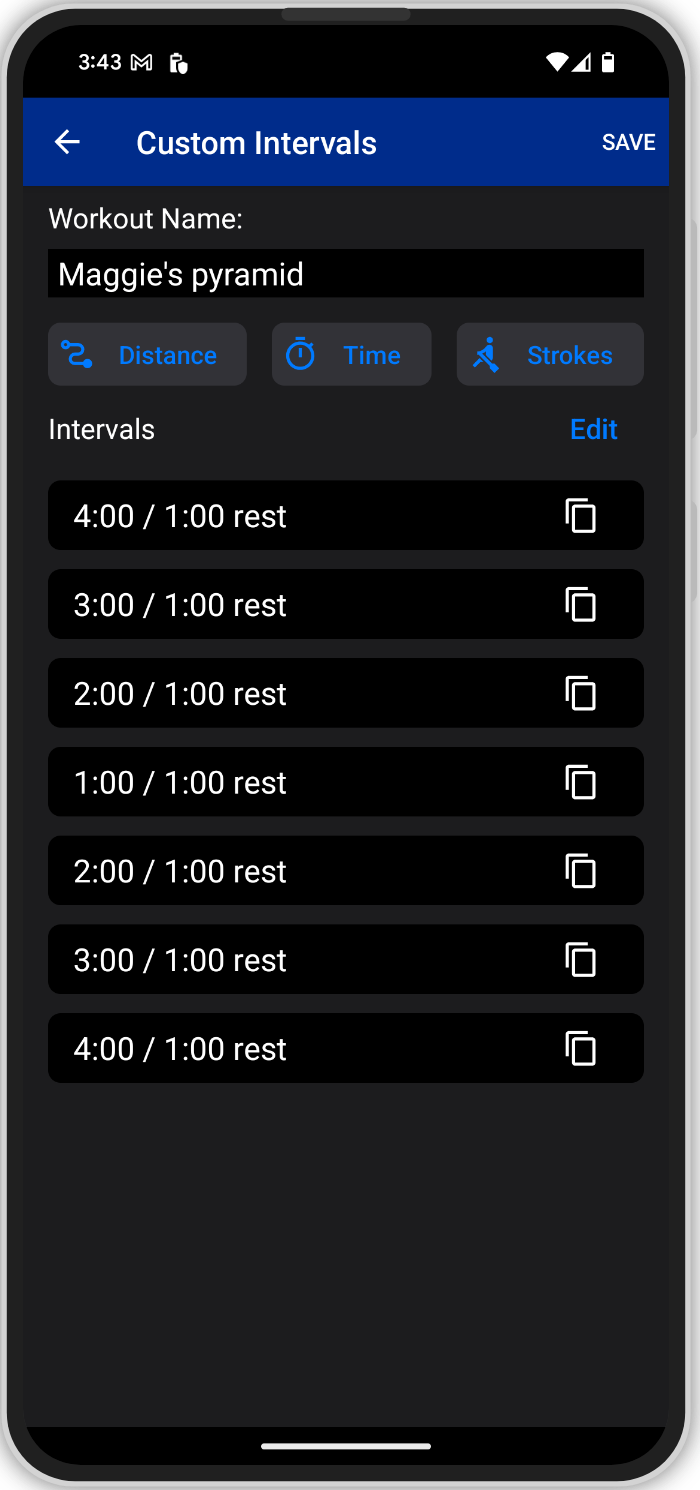Viewport: 700px width, 1490px height.
Task: Add a Time interval
Action: [351, 355]
